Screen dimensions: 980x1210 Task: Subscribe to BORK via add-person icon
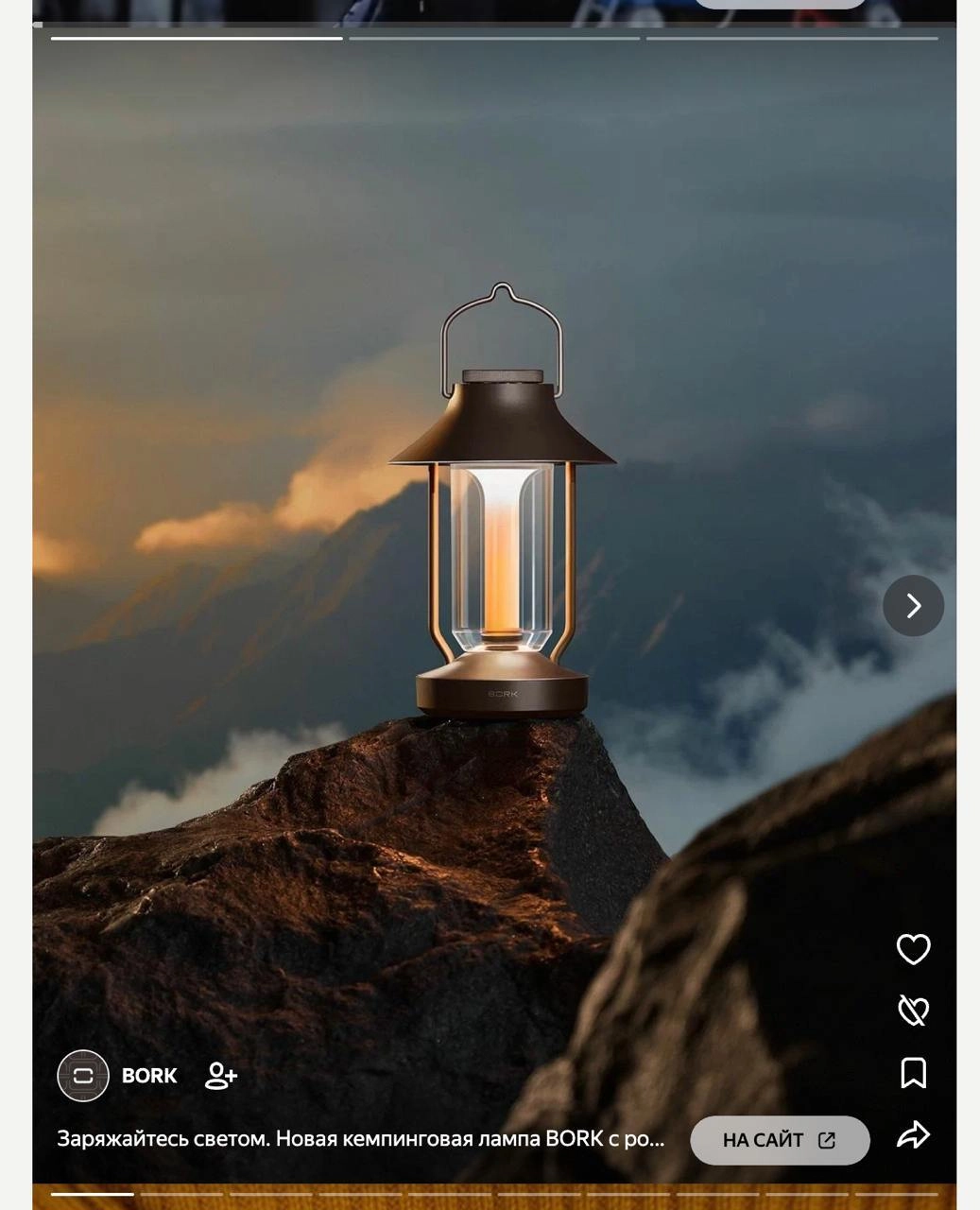pos(221,1076)
